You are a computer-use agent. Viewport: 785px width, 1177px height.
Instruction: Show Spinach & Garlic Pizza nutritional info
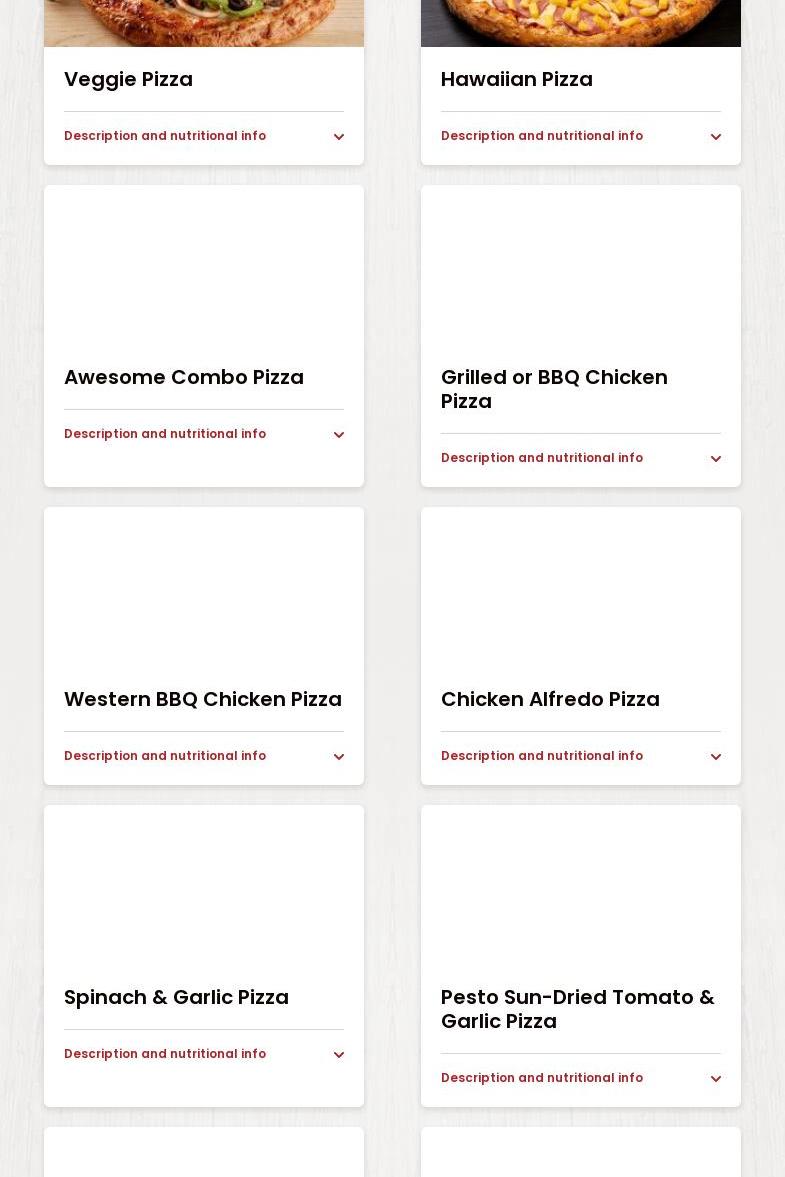coord(203,1054)
